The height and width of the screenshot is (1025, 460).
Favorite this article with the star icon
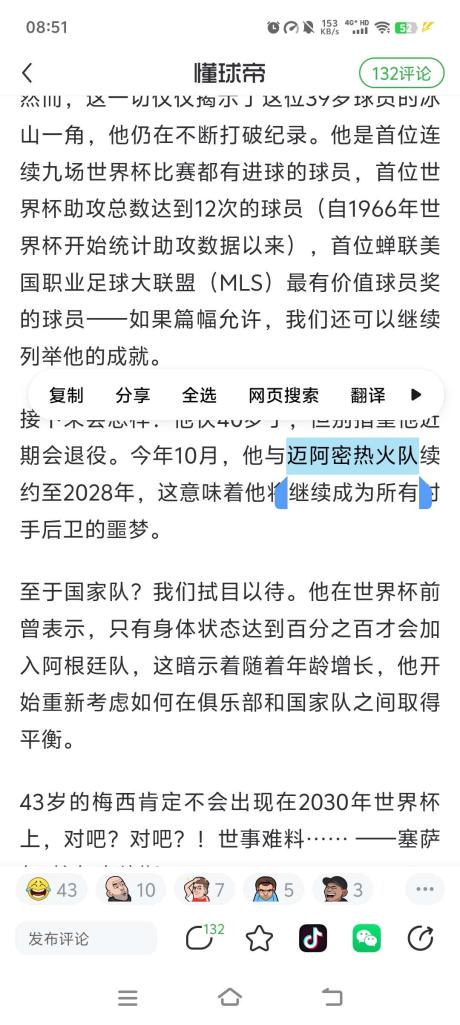click(259, 939)
